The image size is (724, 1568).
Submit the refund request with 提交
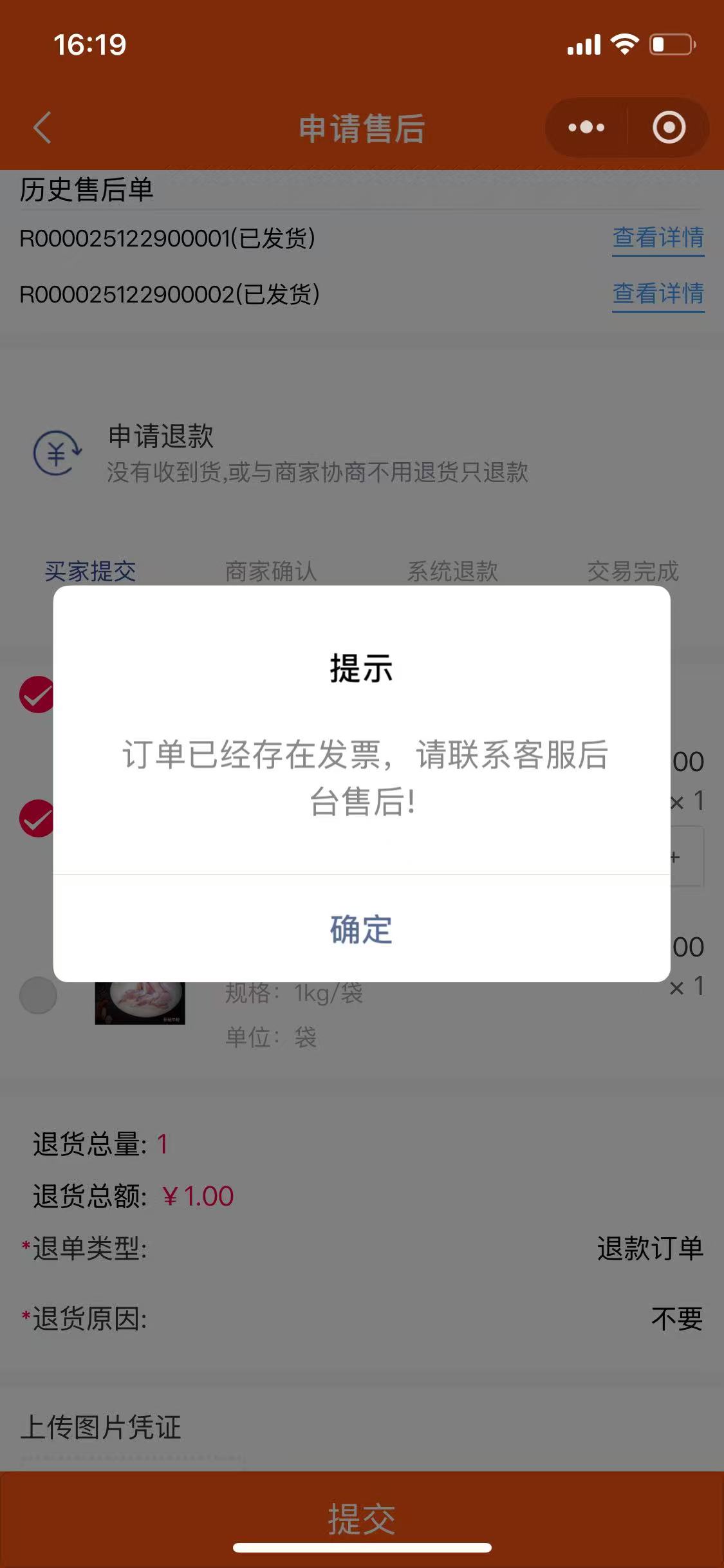pyautogui.click(x=361, y=1518)
